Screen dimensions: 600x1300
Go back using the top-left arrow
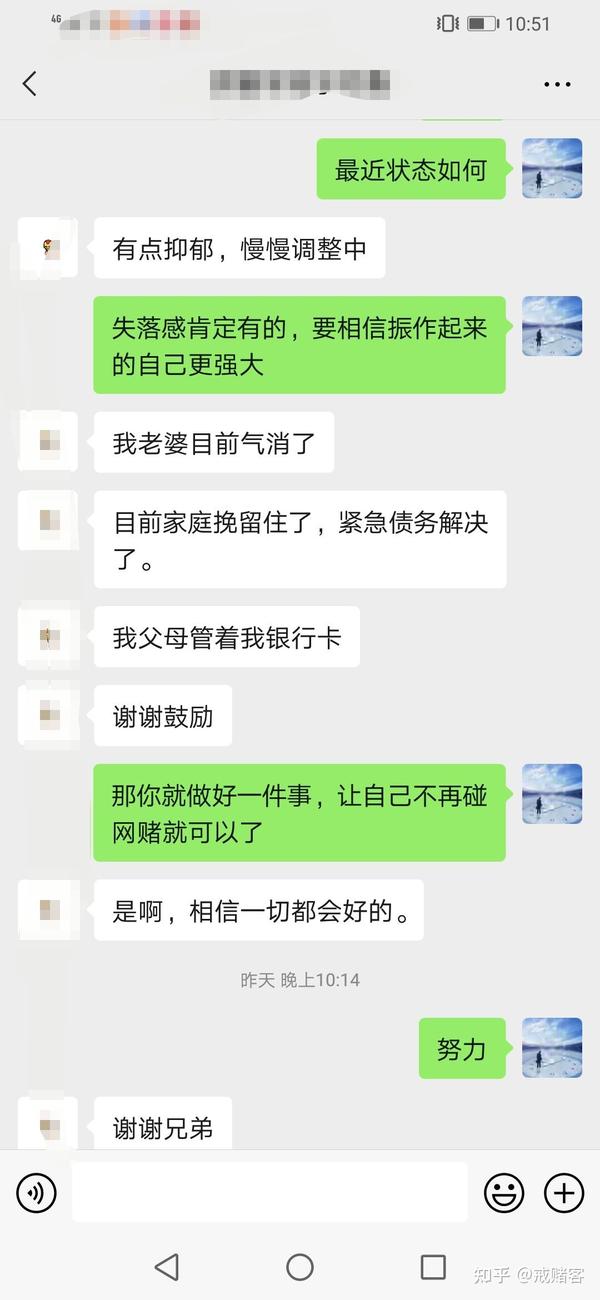coord(29,84)
